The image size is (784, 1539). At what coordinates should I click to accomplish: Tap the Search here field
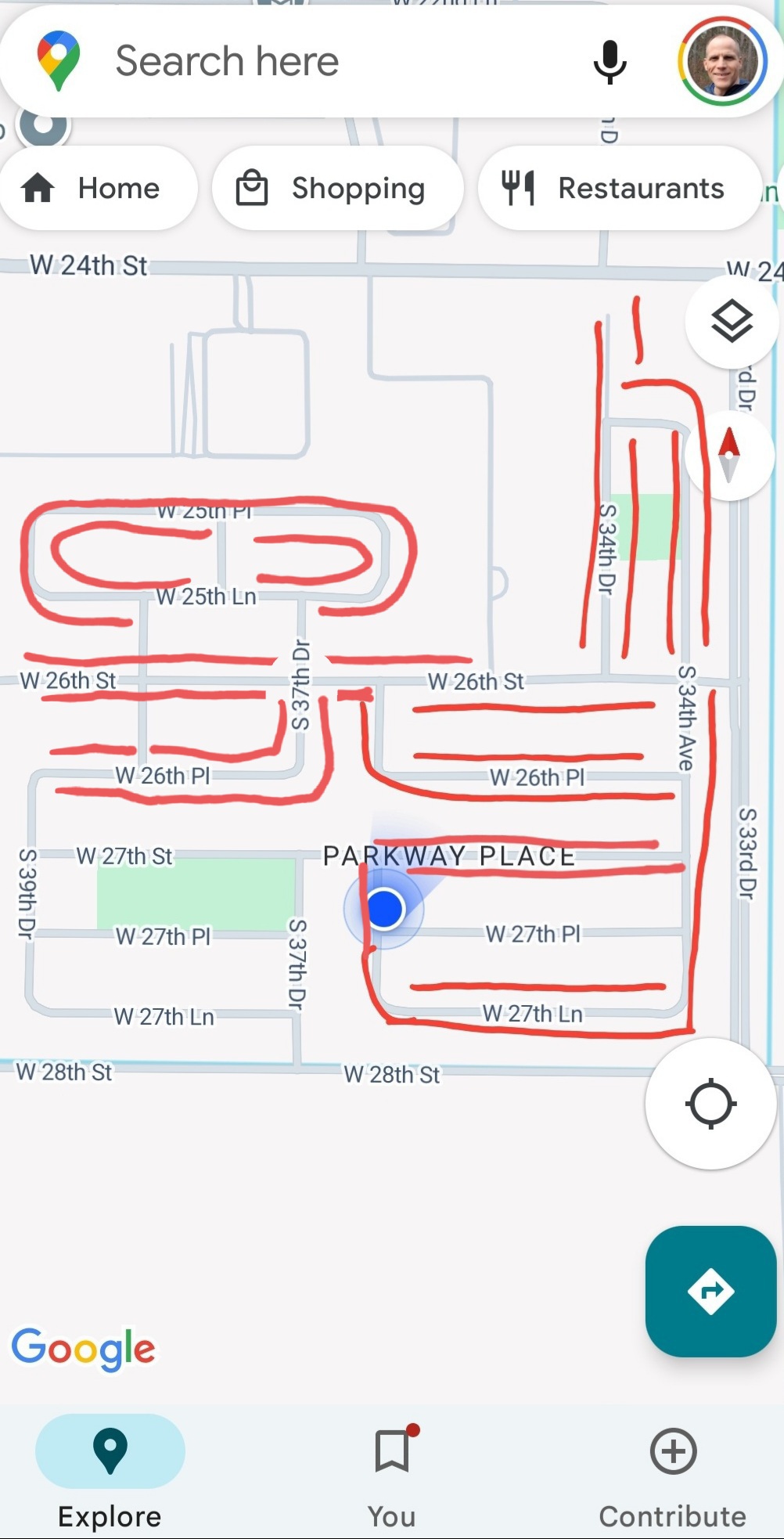tap(313, 61)
